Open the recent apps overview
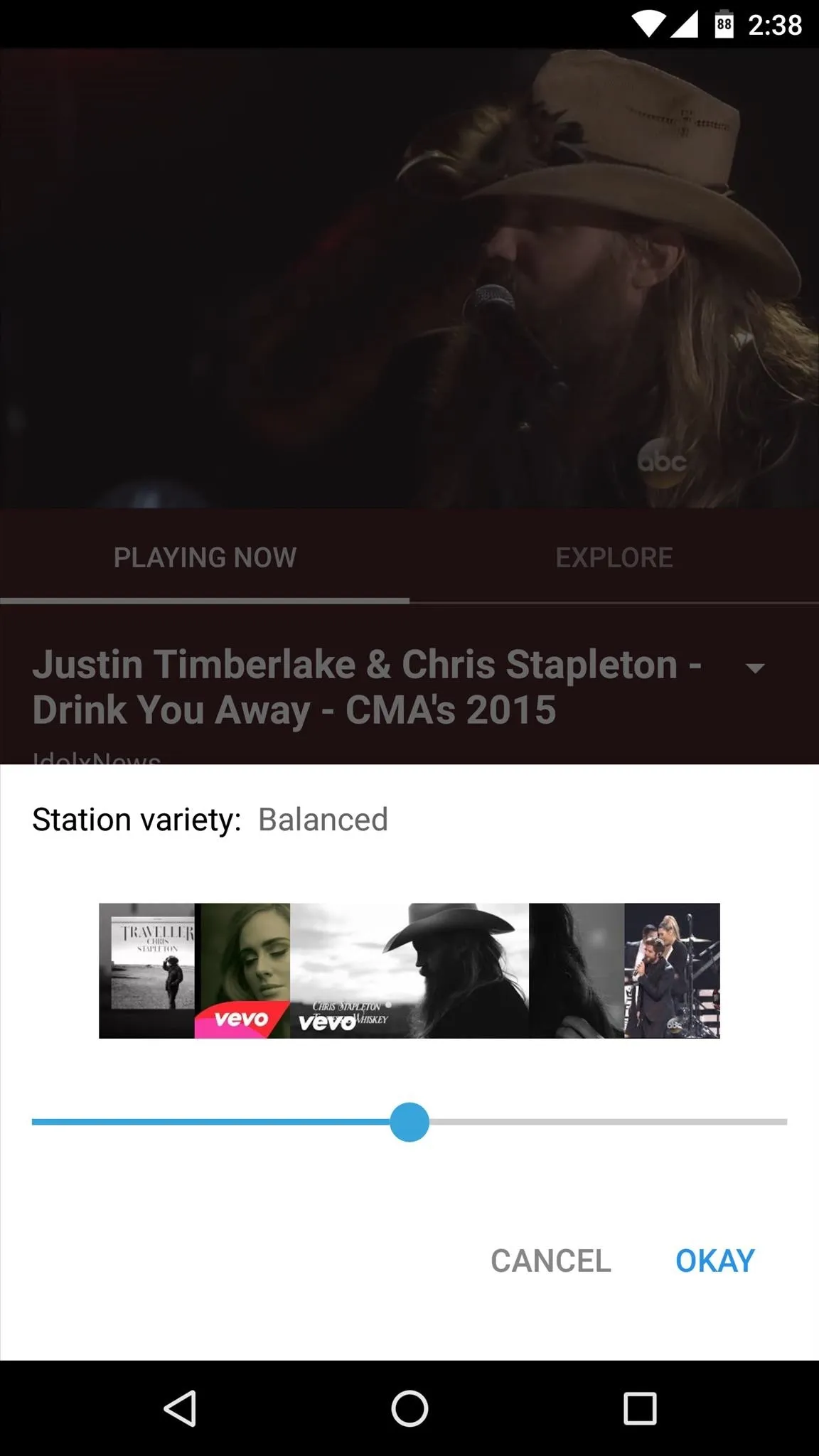This screenshot has height=1456, width=819. point(640,1408)
